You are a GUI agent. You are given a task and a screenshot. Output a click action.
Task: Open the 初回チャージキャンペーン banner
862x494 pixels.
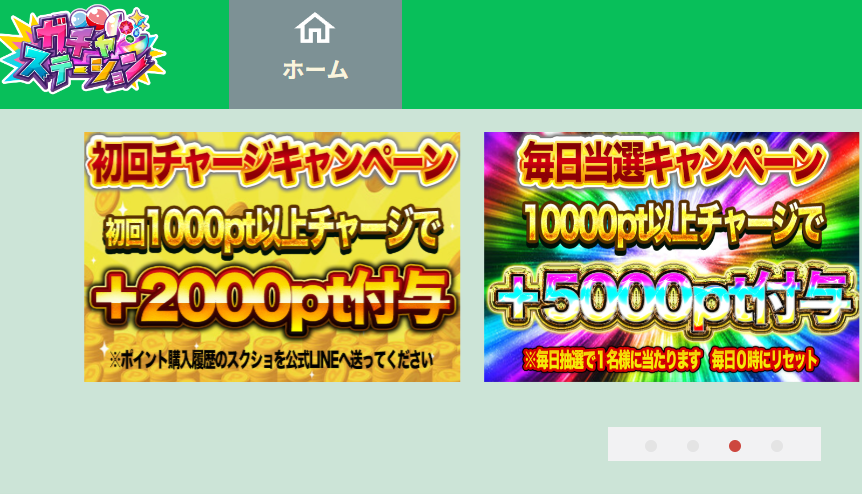(272, 257)
